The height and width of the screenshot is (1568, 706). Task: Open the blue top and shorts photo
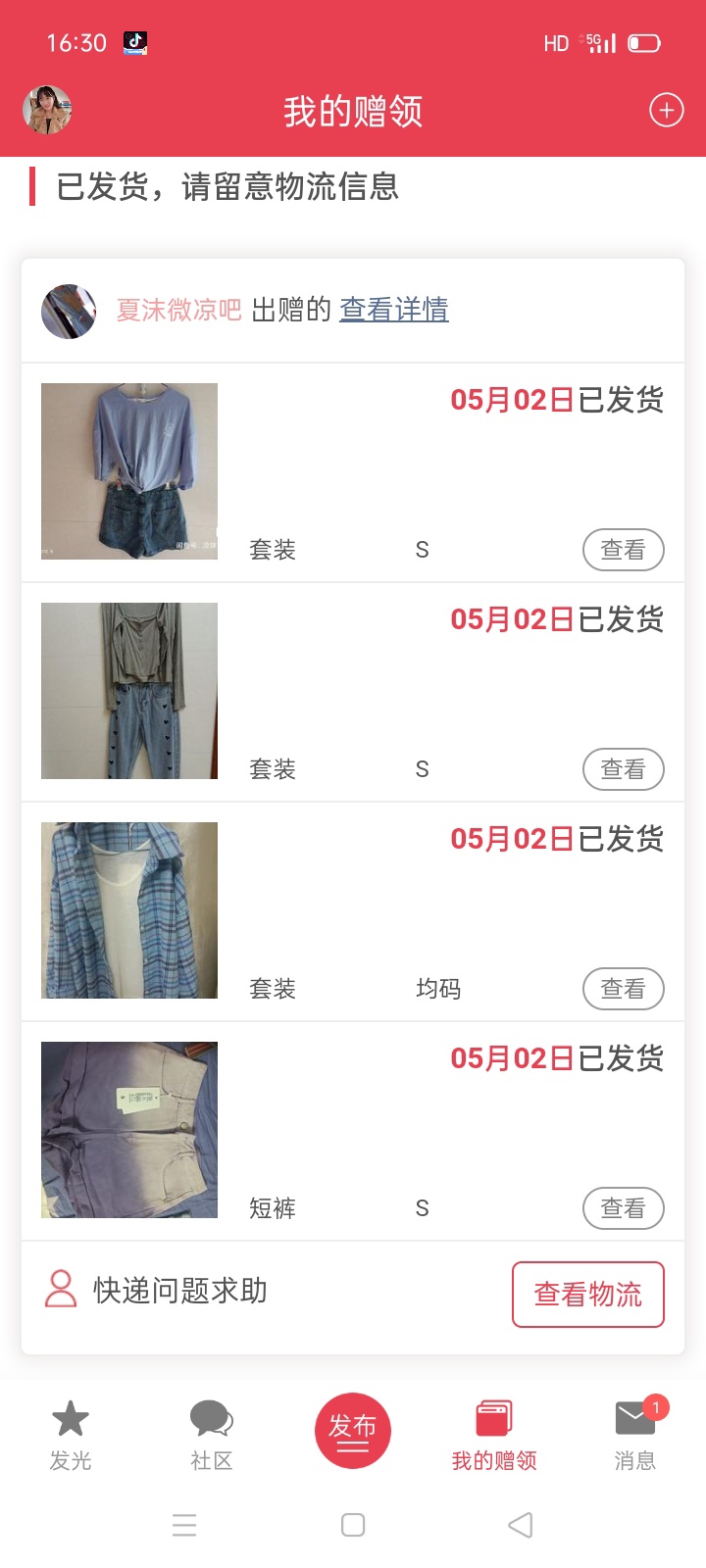coord(129,471)
